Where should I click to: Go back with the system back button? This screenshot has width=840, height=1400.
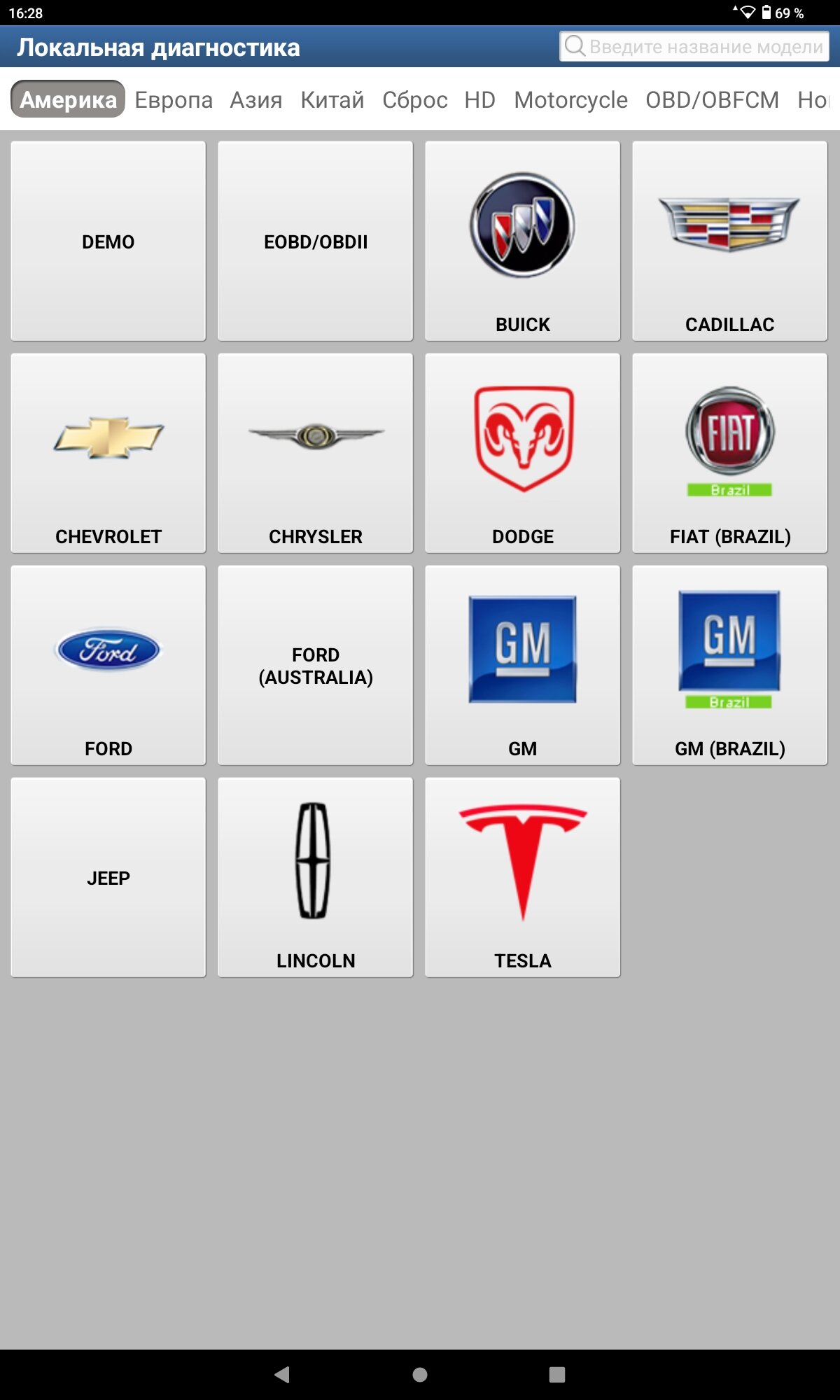coord(282,1375)
